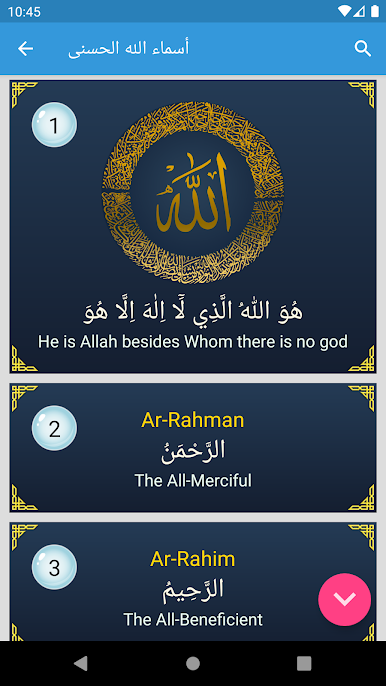Tap the system home button

tap(193, 664)
